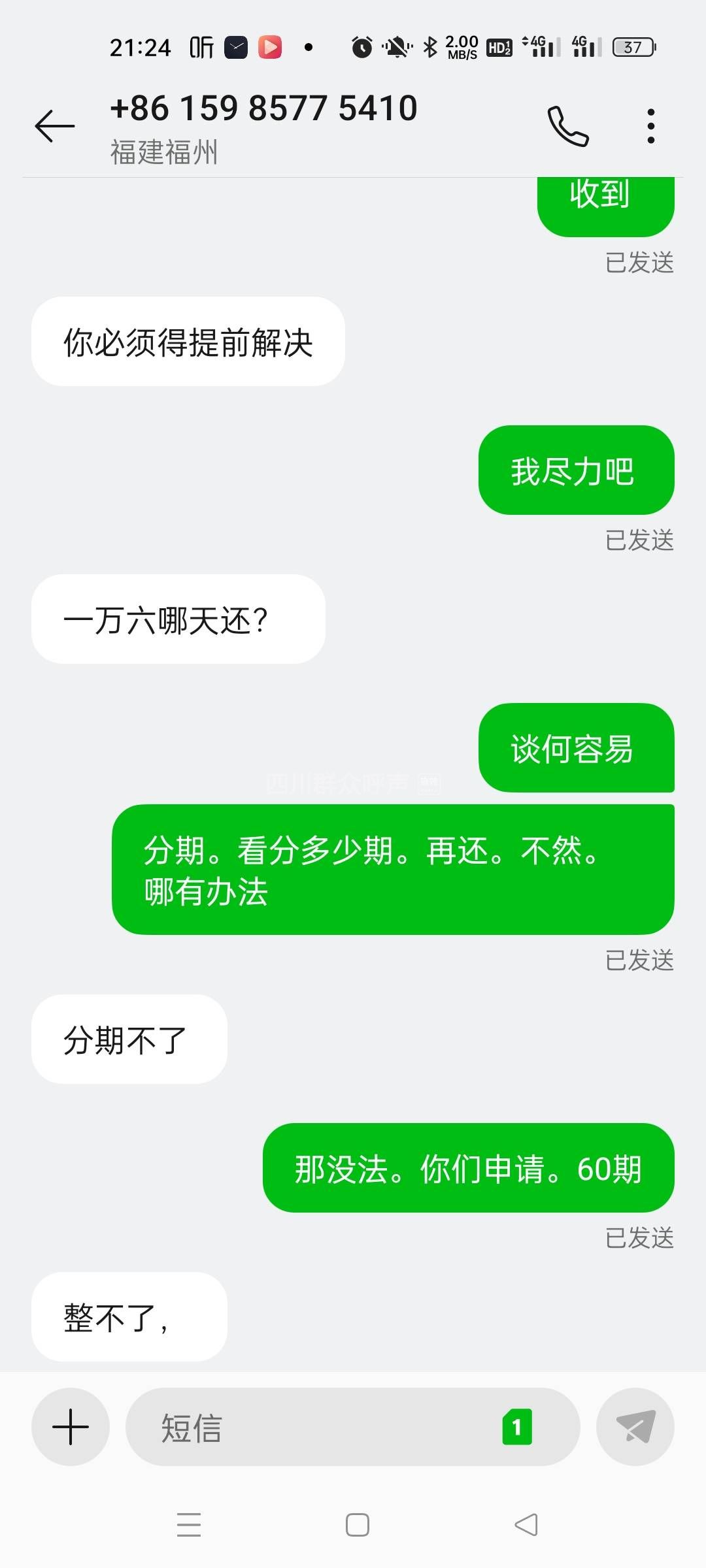Image resolution: width=706 pixels, height=1568 pixels.
Task: Open recent apps from the navigation bar
Action: coord(189,1525)
